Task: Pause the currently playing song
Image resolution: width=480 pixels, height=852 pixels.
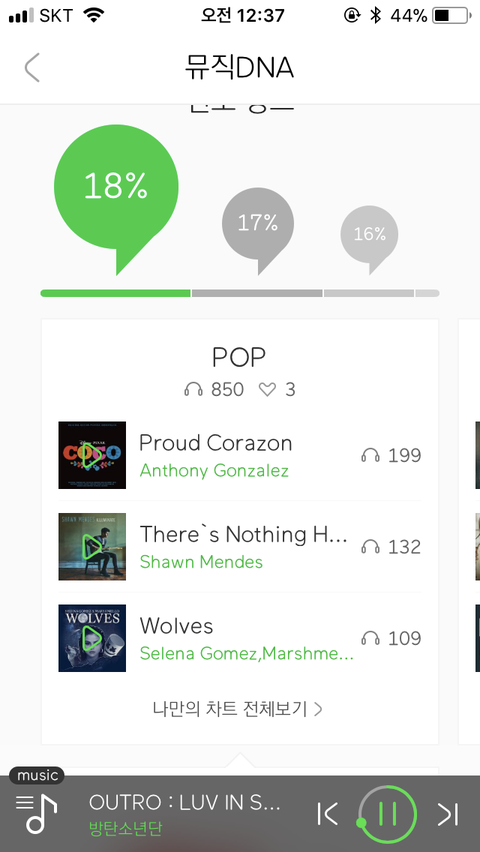Action: 387,814
